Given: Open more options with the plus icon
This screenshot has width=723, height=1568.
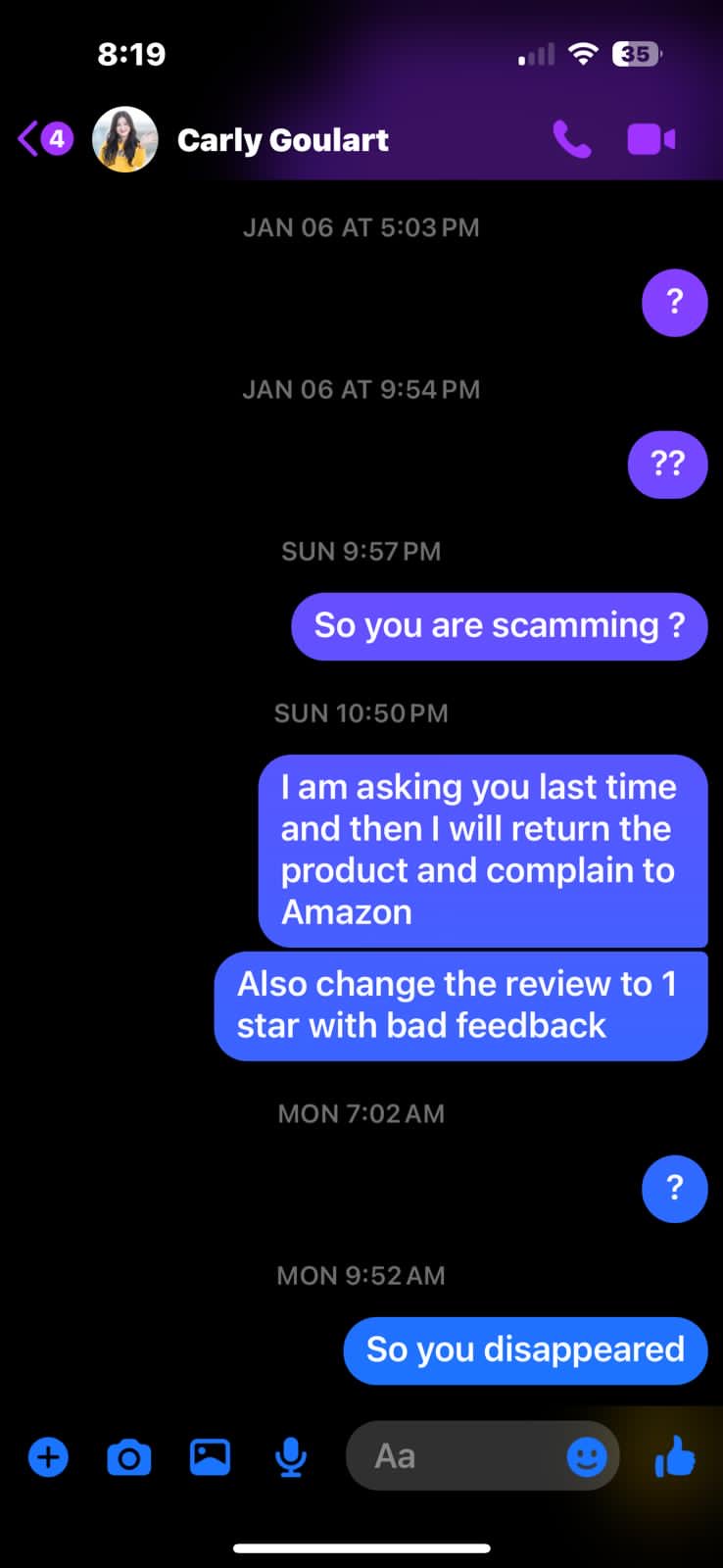Looking at the screenshot, I should pyautogui.click(x=48, y=1457).
